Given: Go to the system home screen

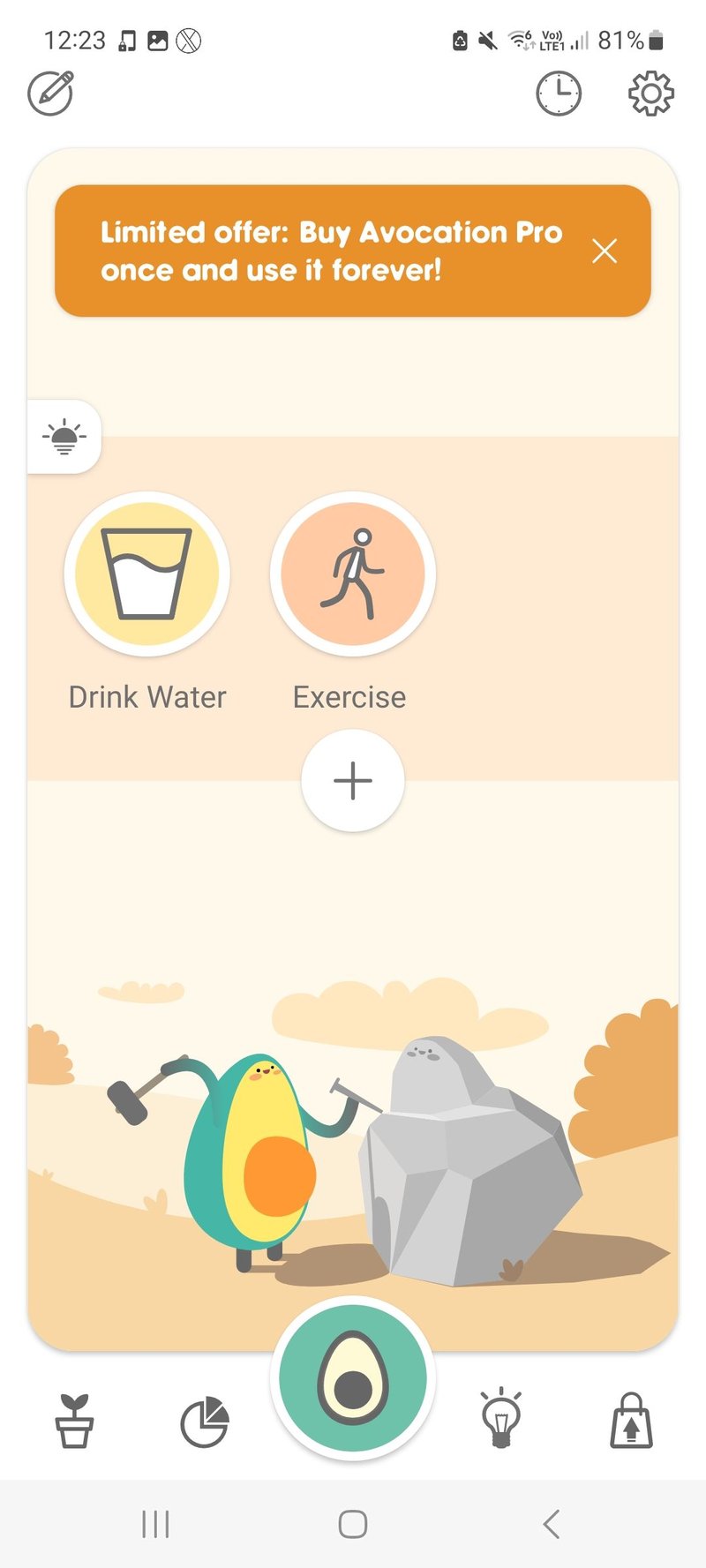Looking at the screenshot, I should tap(353, 1524).
